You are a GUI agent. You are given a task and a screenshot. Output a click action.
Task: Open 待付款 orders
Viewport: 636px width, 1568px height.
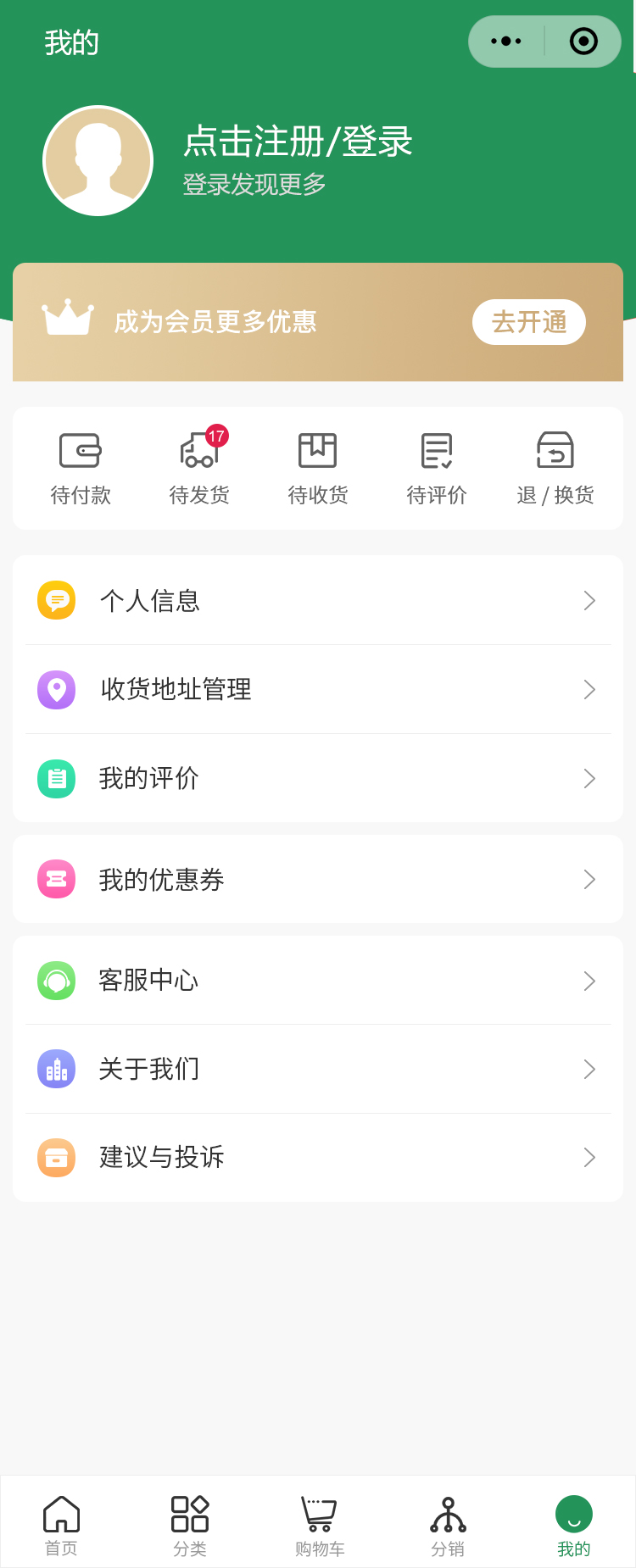pyautogui.click(x=81, y=469)
